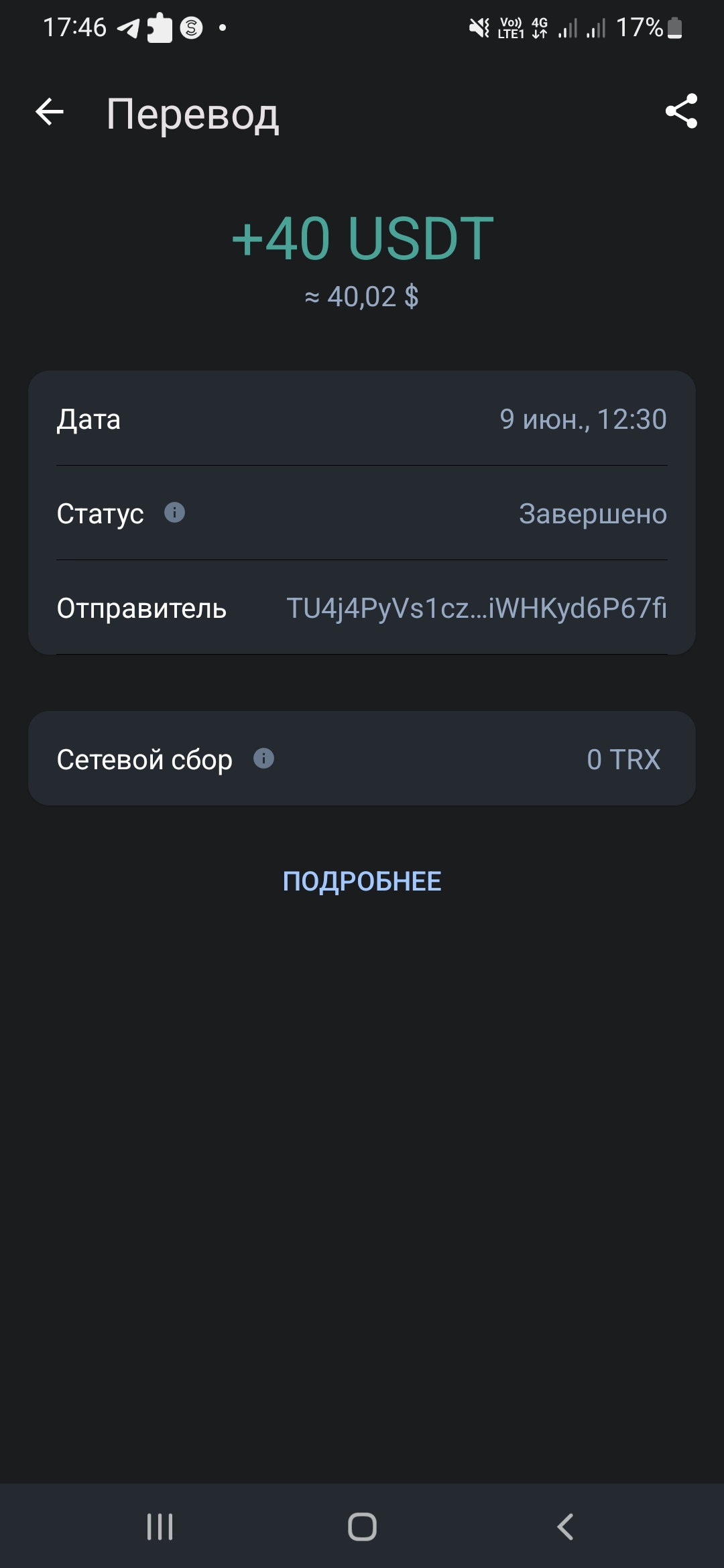Go to the home screen
724x1568 pixels.
pos(362,1527)
